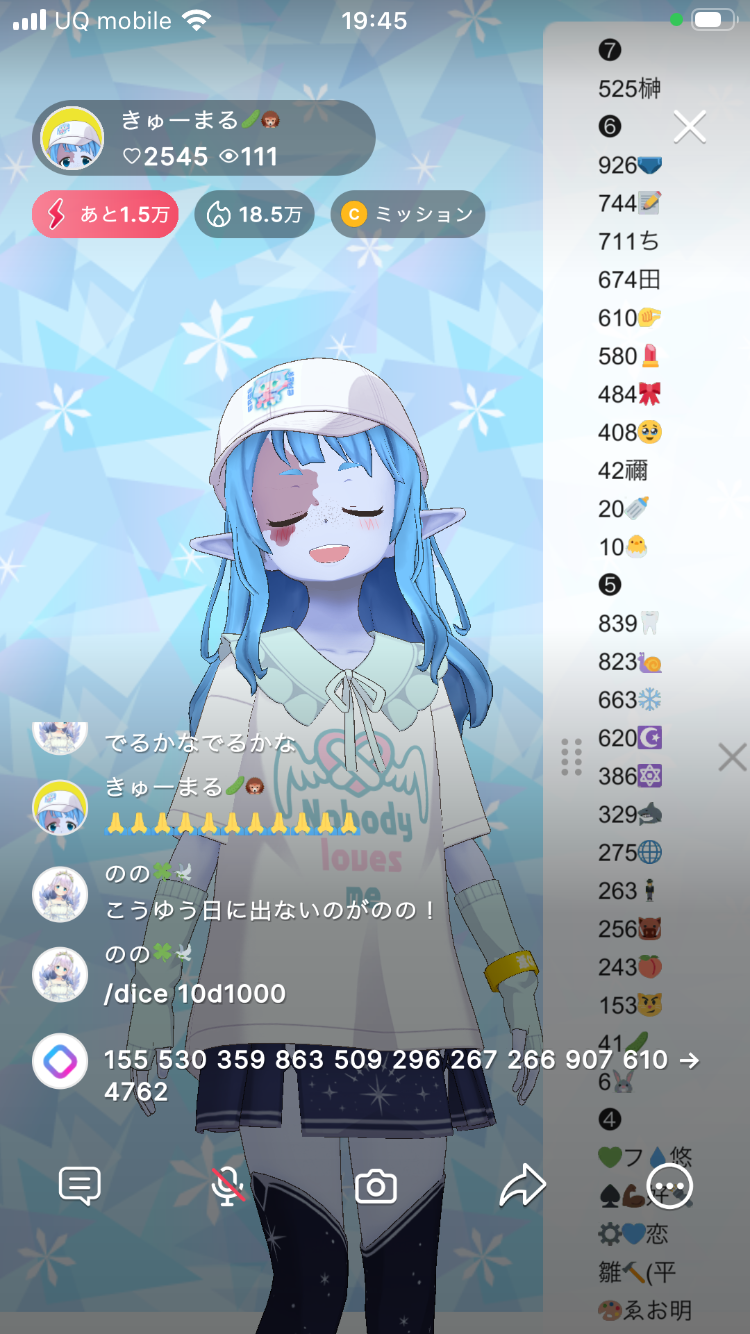The width and height of the screenshot is (750, 1334).
Task: Tap the side panel drag handle
Action: pyautogui.click(x=572, y=757)
